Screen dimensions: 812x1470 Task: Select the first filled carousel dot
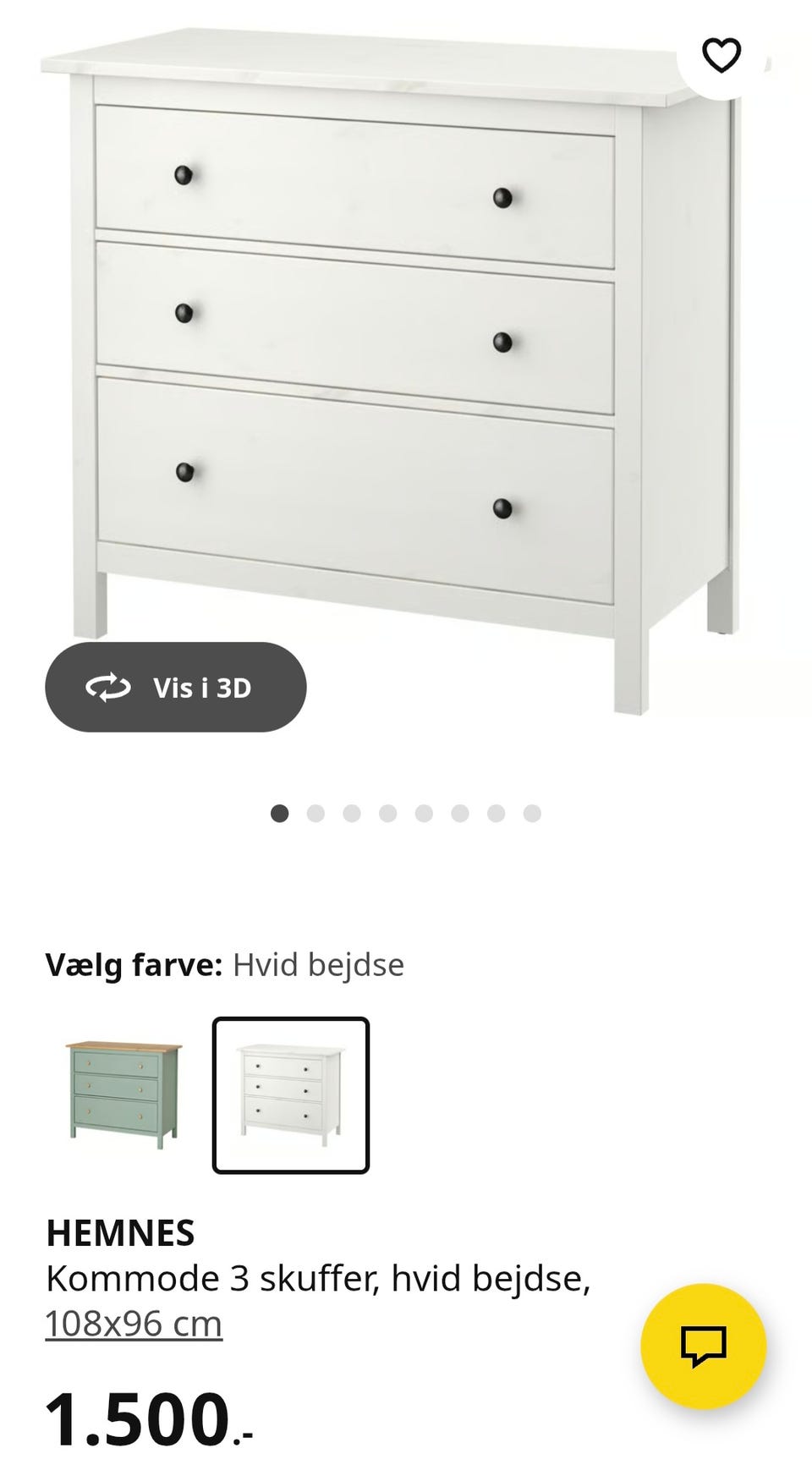click(x=281, y=812)
